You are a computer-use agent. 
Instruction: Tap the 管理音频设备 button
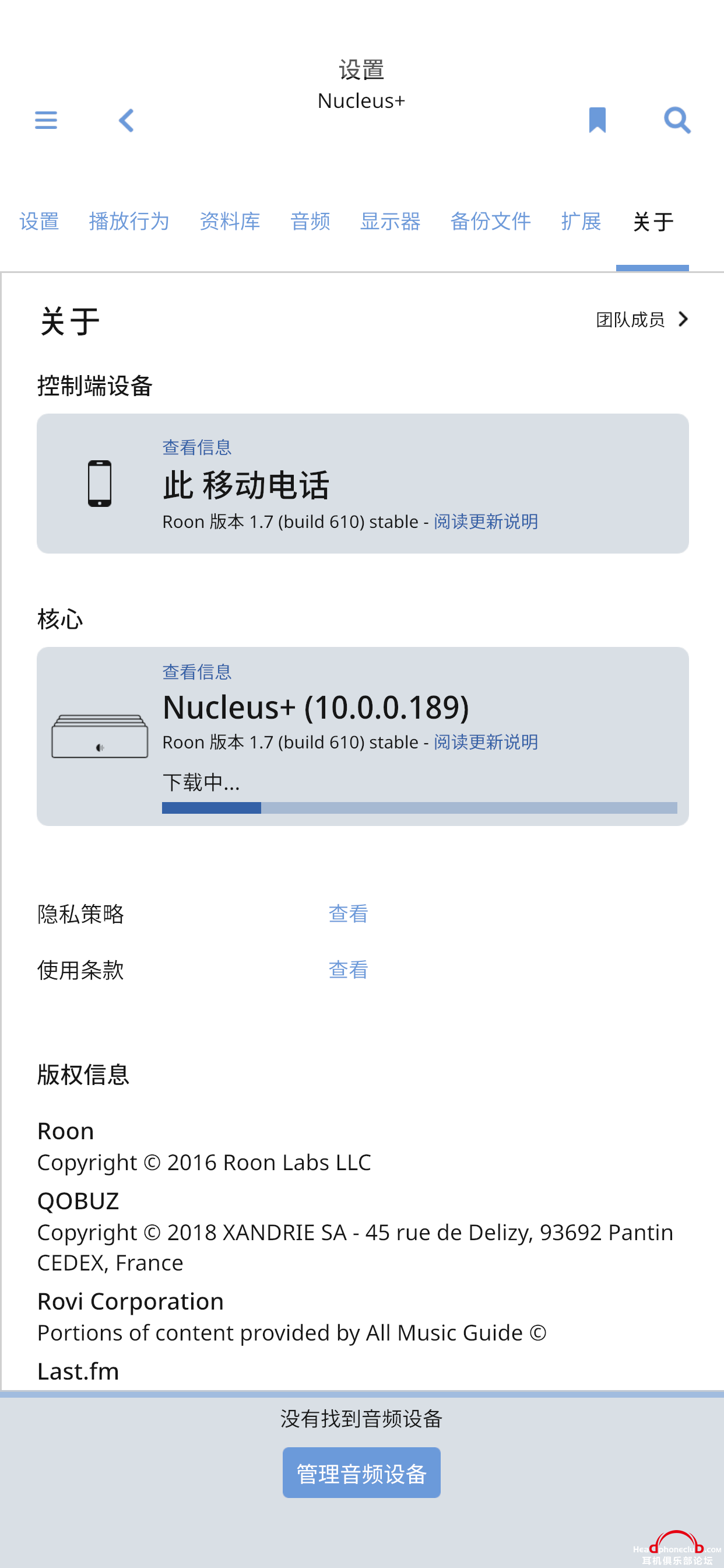point(361,1473)
